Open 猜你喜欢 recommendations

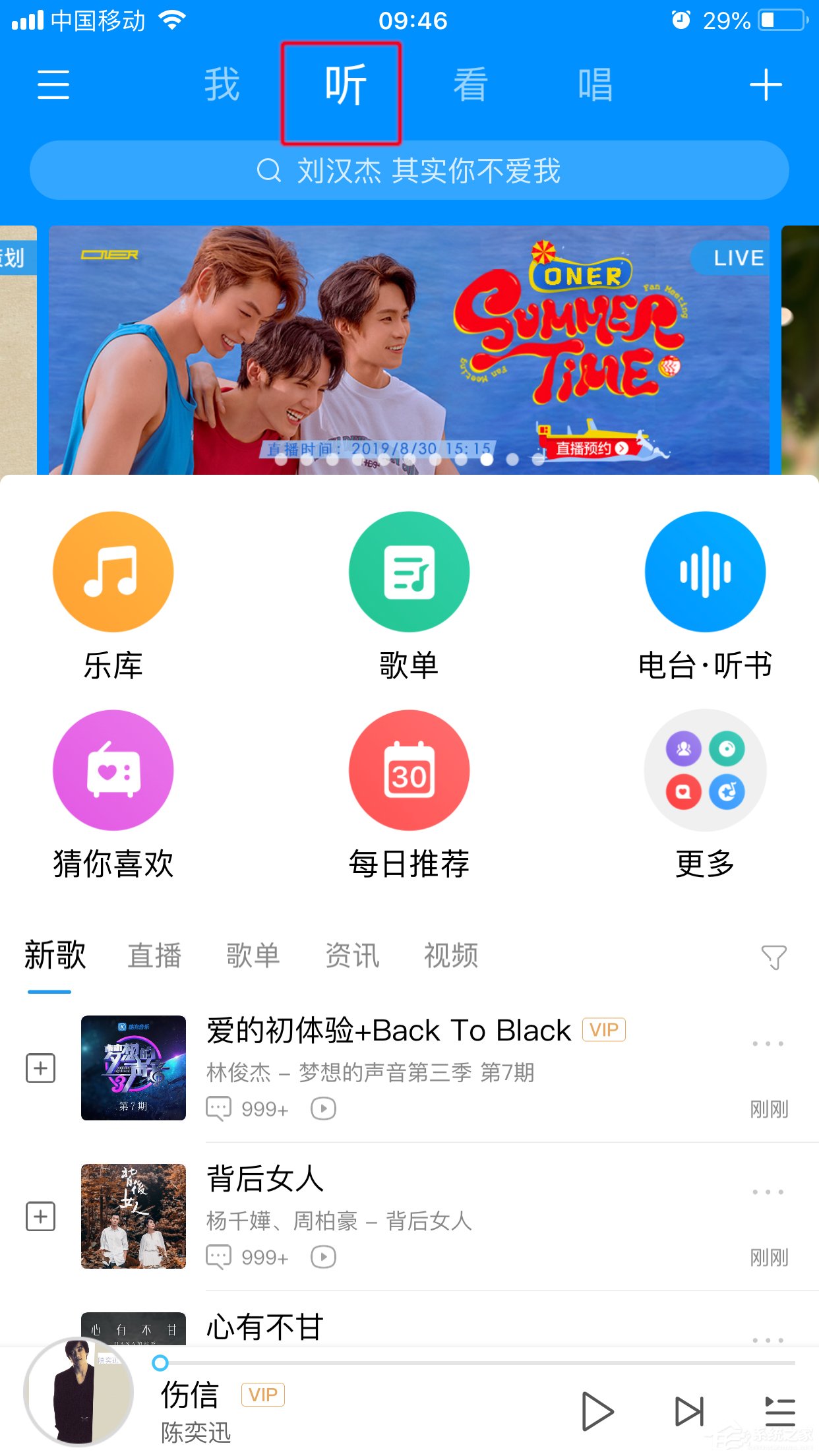[x=112, y=770]
